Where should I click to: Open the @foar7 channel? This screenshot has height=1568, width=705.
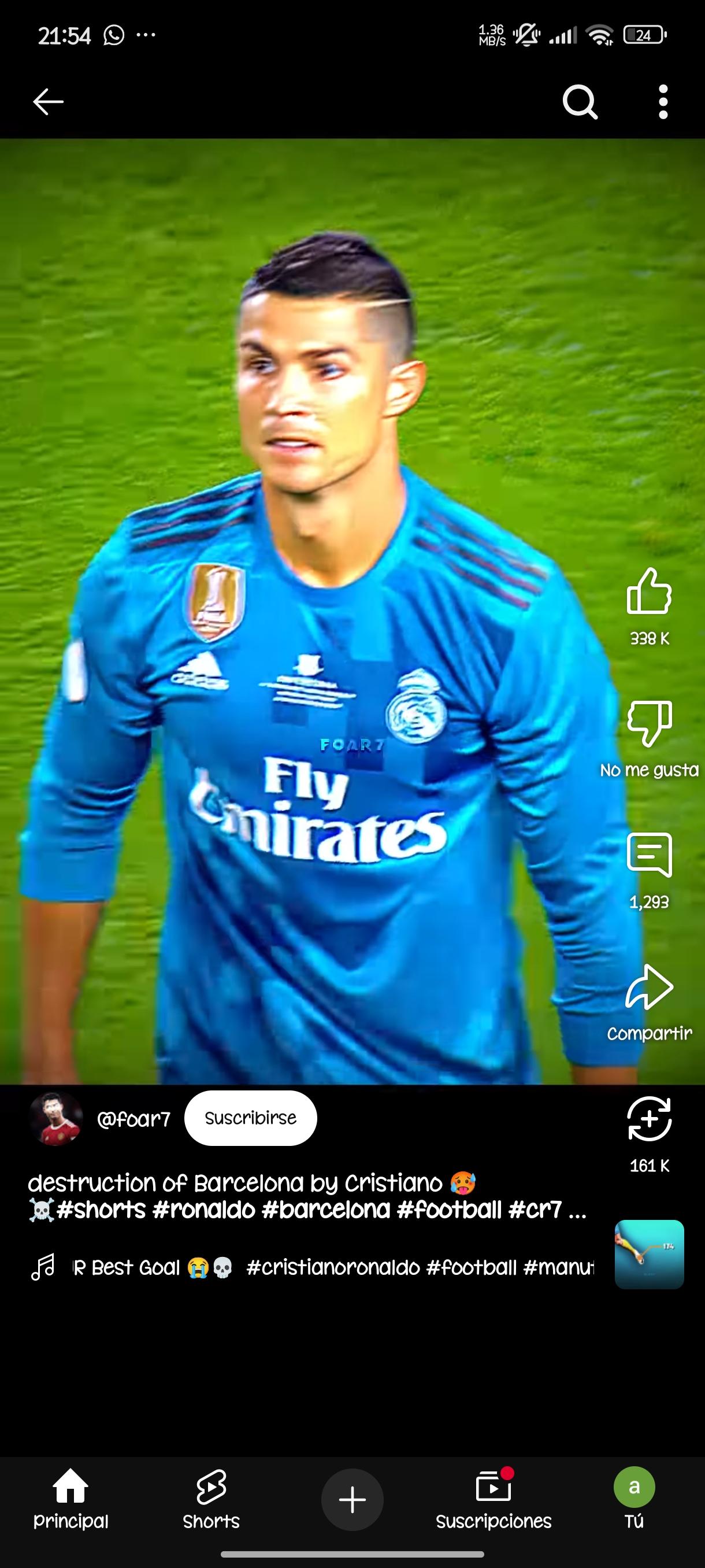point(133,1119)
